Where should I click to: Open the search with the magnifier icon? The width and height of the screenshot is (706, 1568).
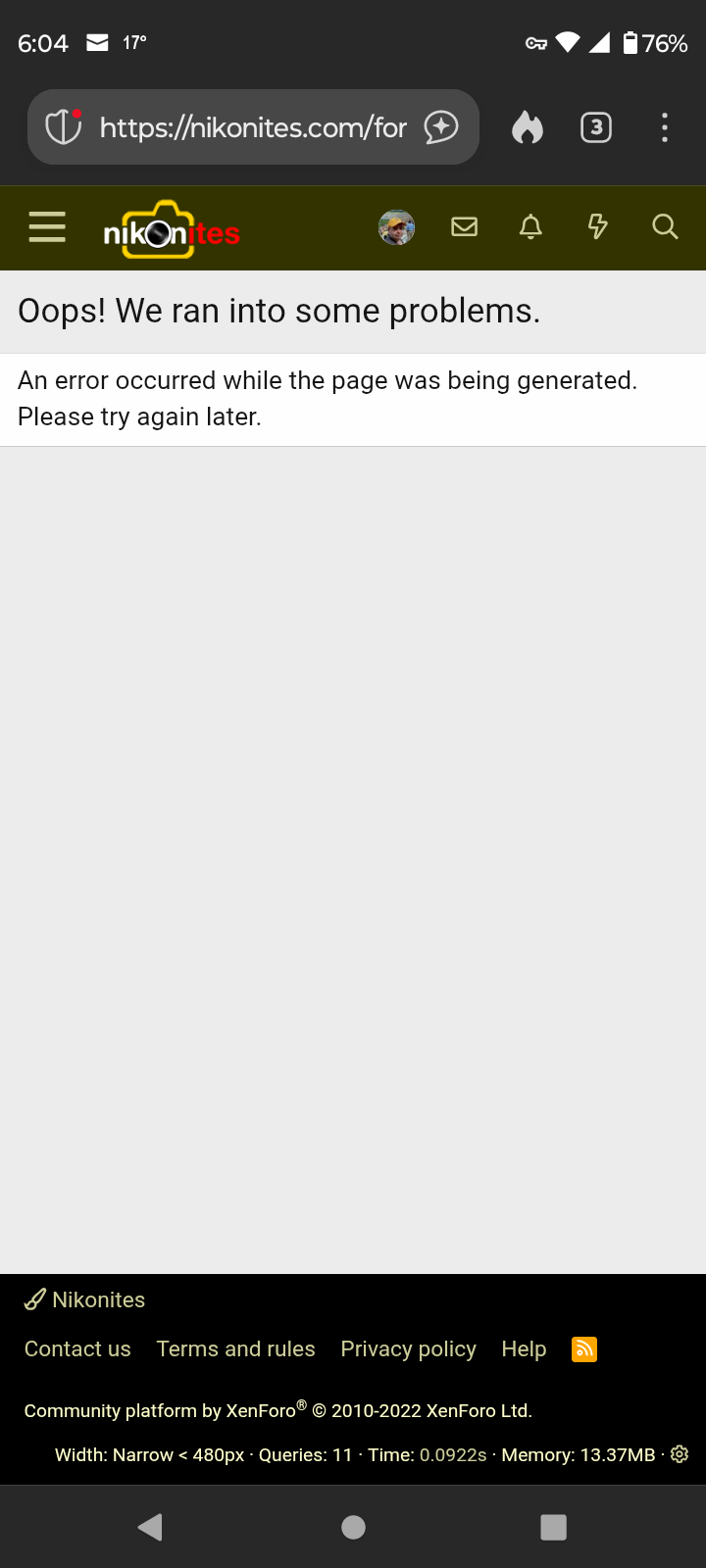(x=665, y=226)
